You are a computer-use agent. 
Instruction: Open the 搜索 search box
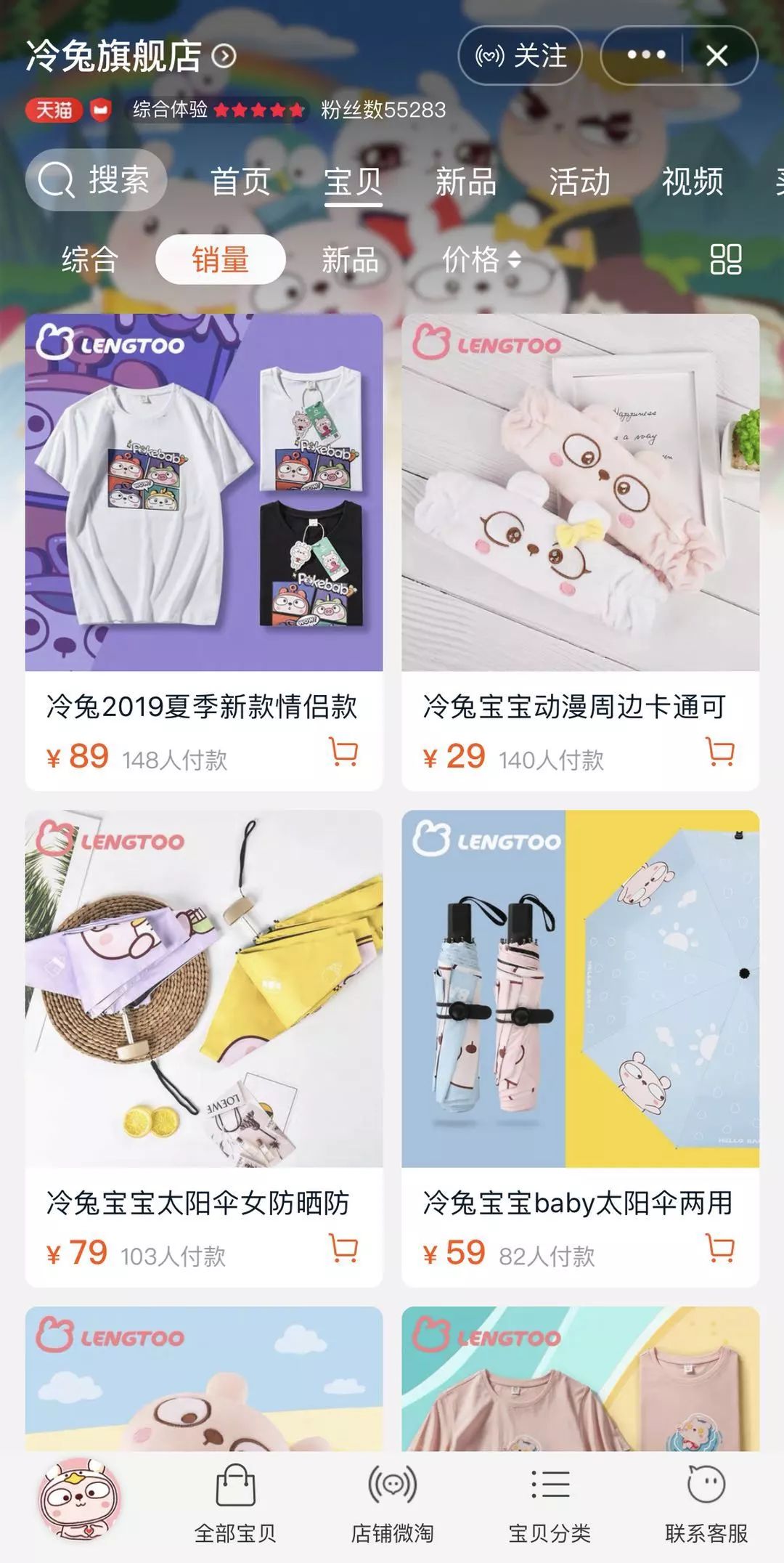[96, 180]
